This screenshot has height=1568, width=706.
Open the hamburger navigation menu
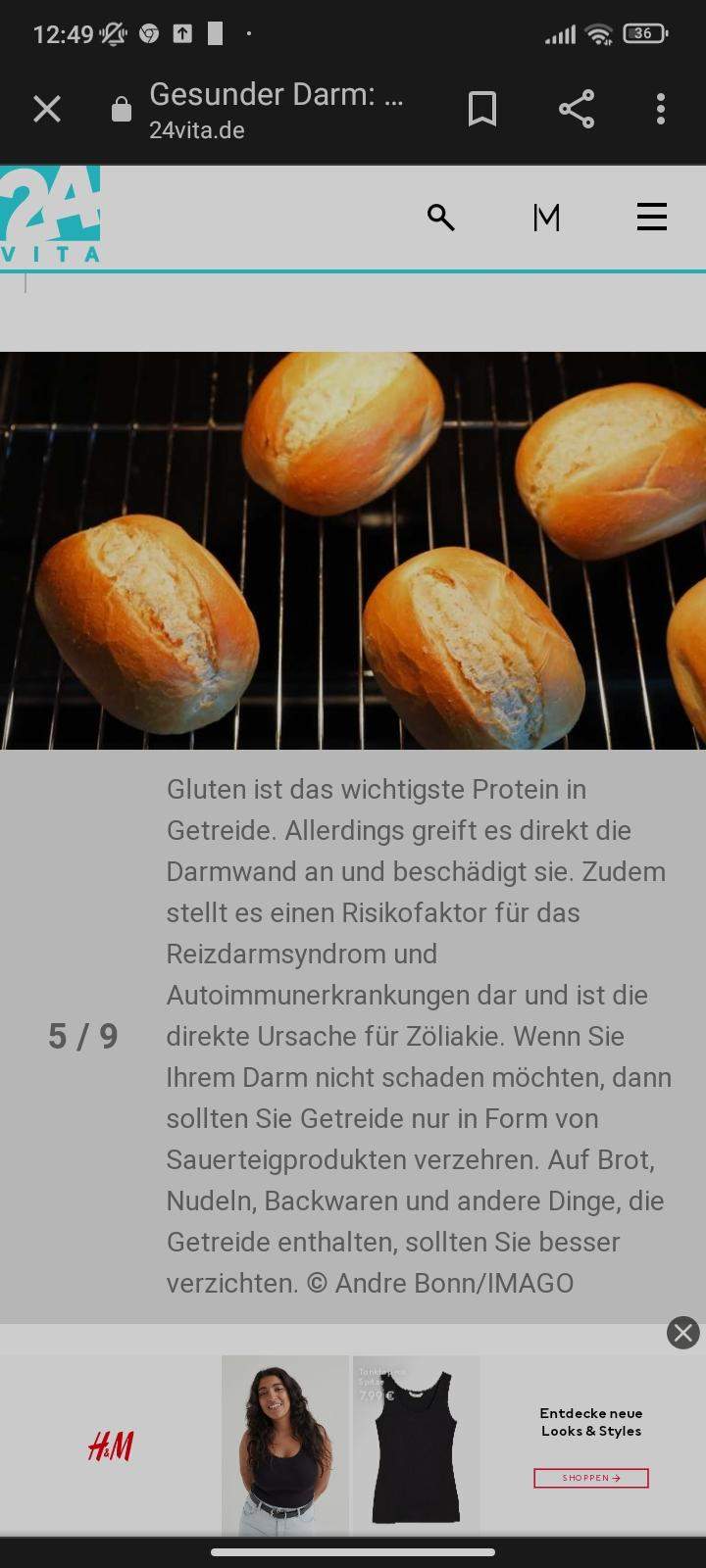[652, 217]
